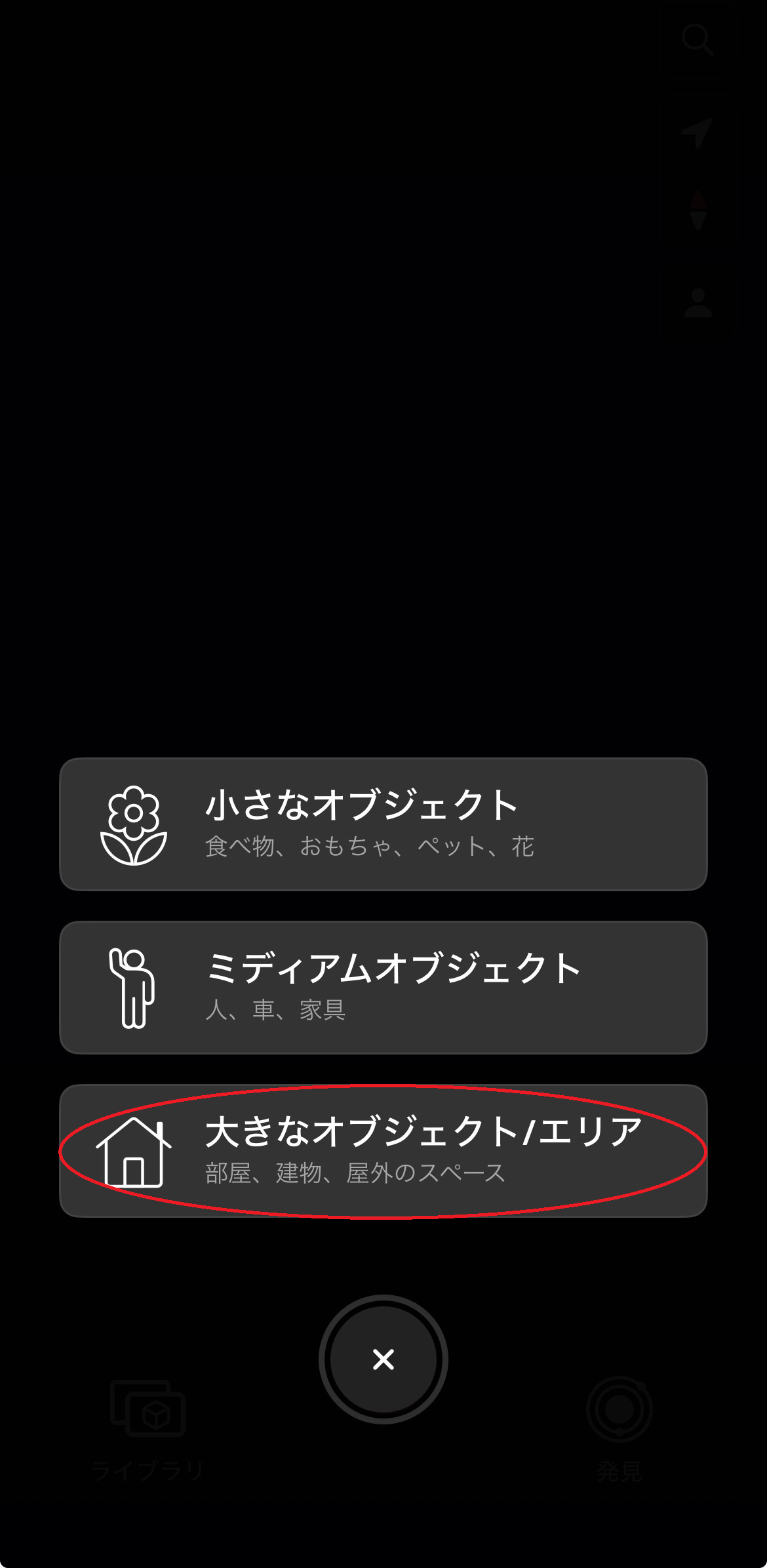Choose ミディアムオブジェクト option
The width and height of the screenshot is (767, 1568).
(383, 988)
